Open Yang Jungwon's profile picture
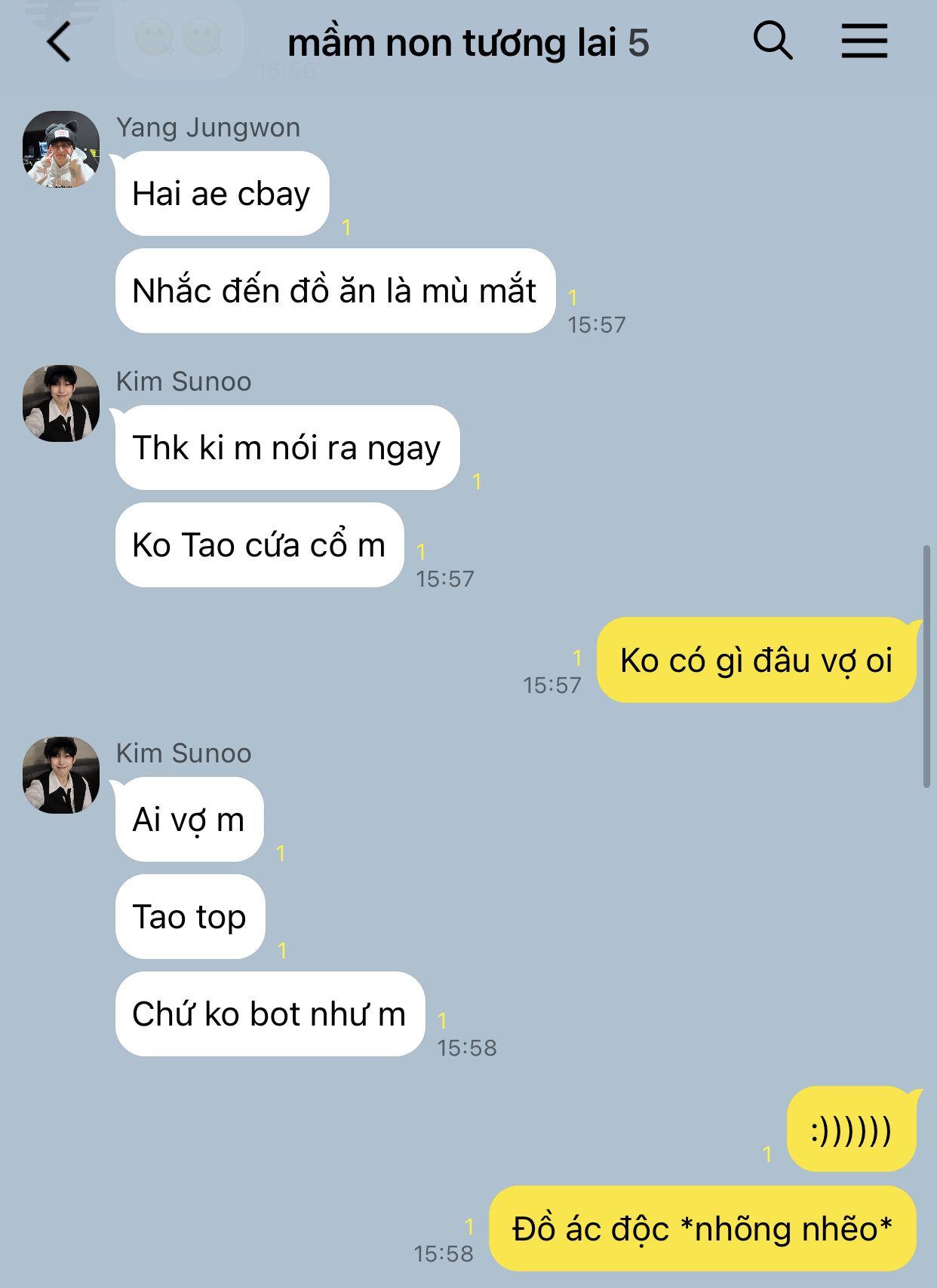 pyautogui.click(x=61, y=149)
